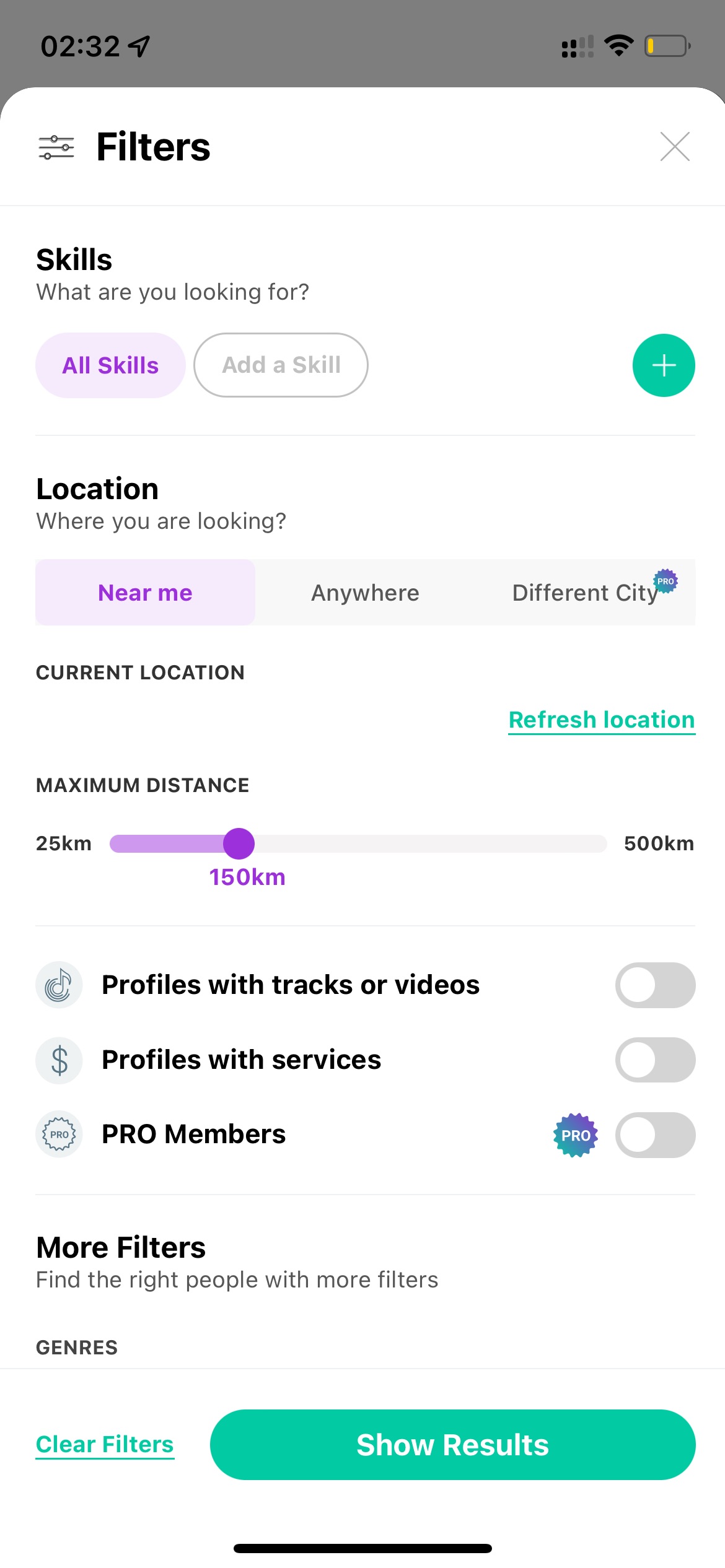Toggle Profiles with services on
The image size is (725, 1568).
coord(655,1060)
